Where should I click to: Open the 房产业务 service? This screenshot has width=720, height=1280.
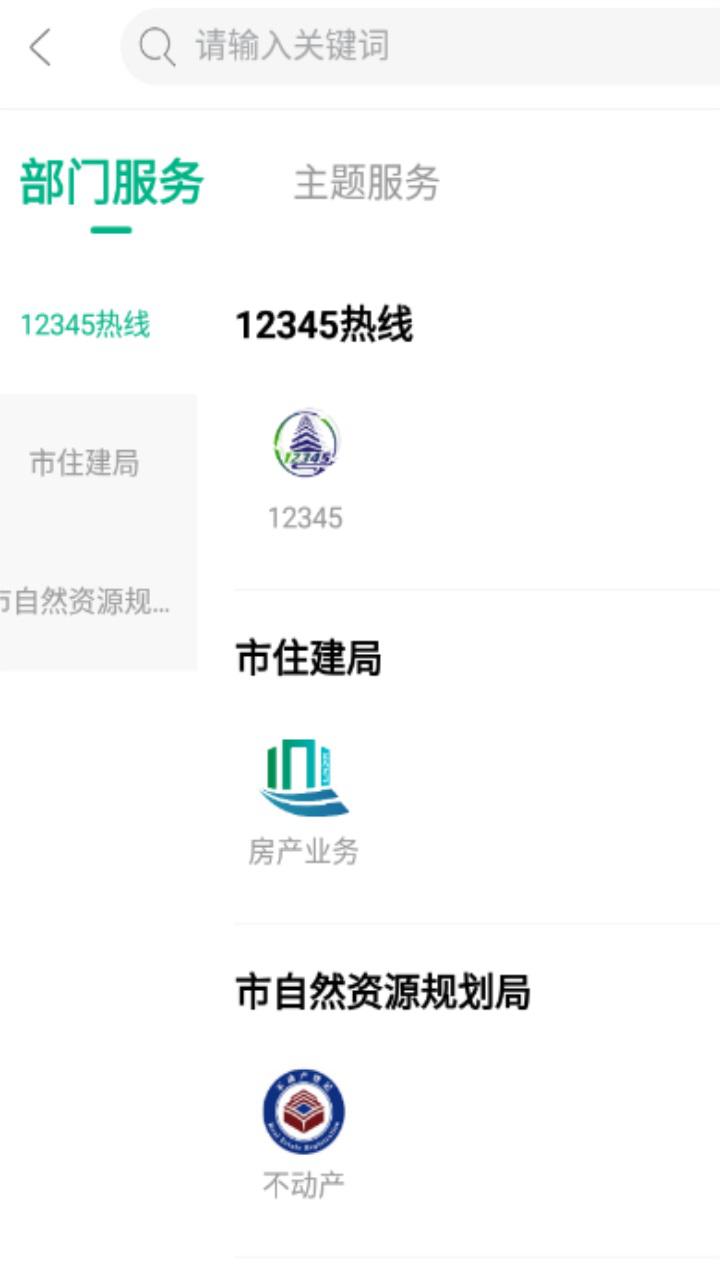pos(304,802)
